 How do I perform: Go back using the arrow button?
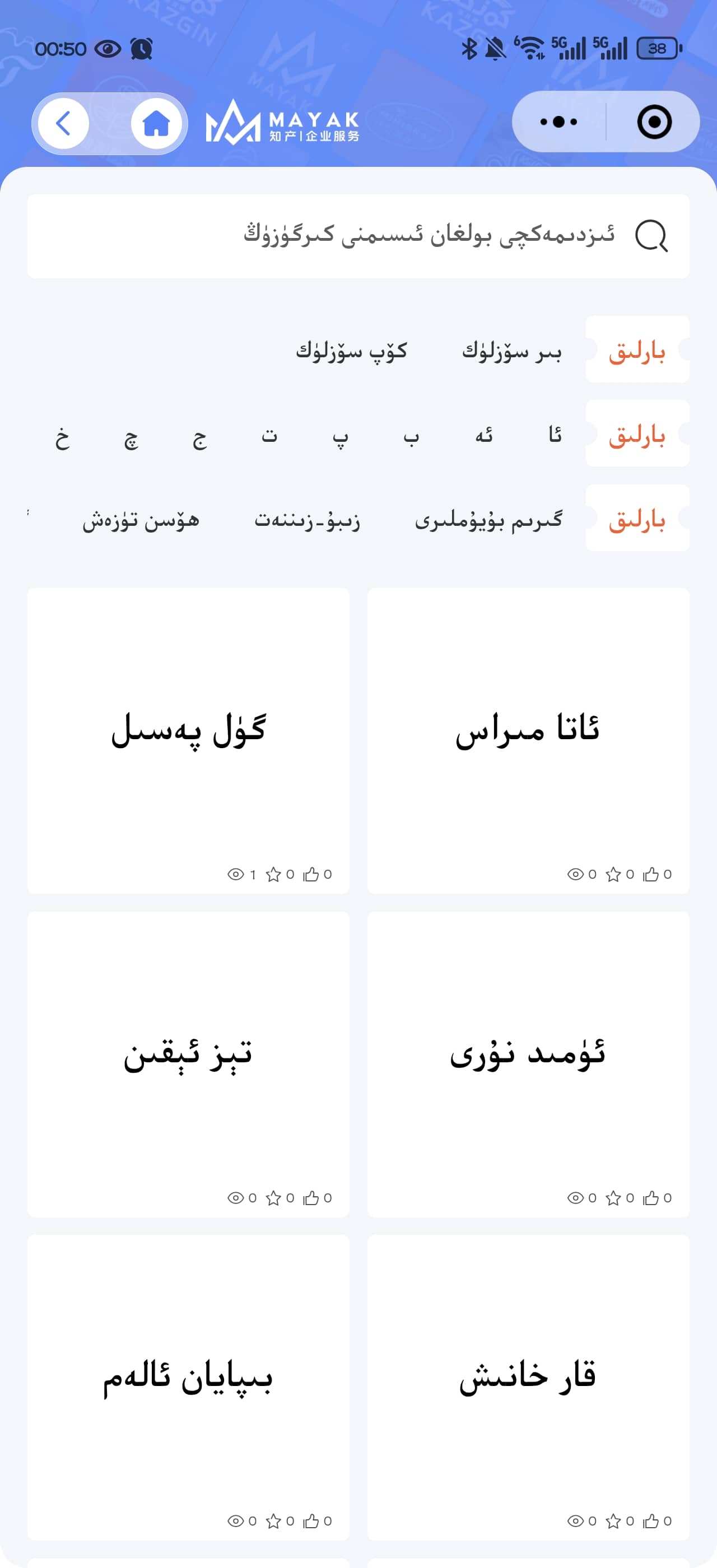coord(63,124)
